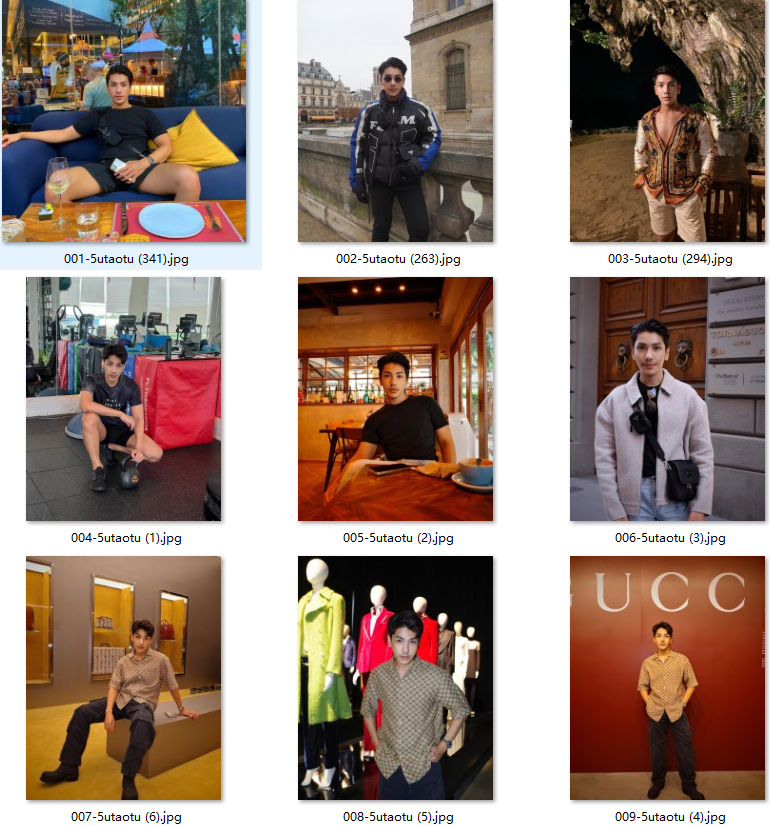Select the file 002-5utaotu (263).jpg

395,120
